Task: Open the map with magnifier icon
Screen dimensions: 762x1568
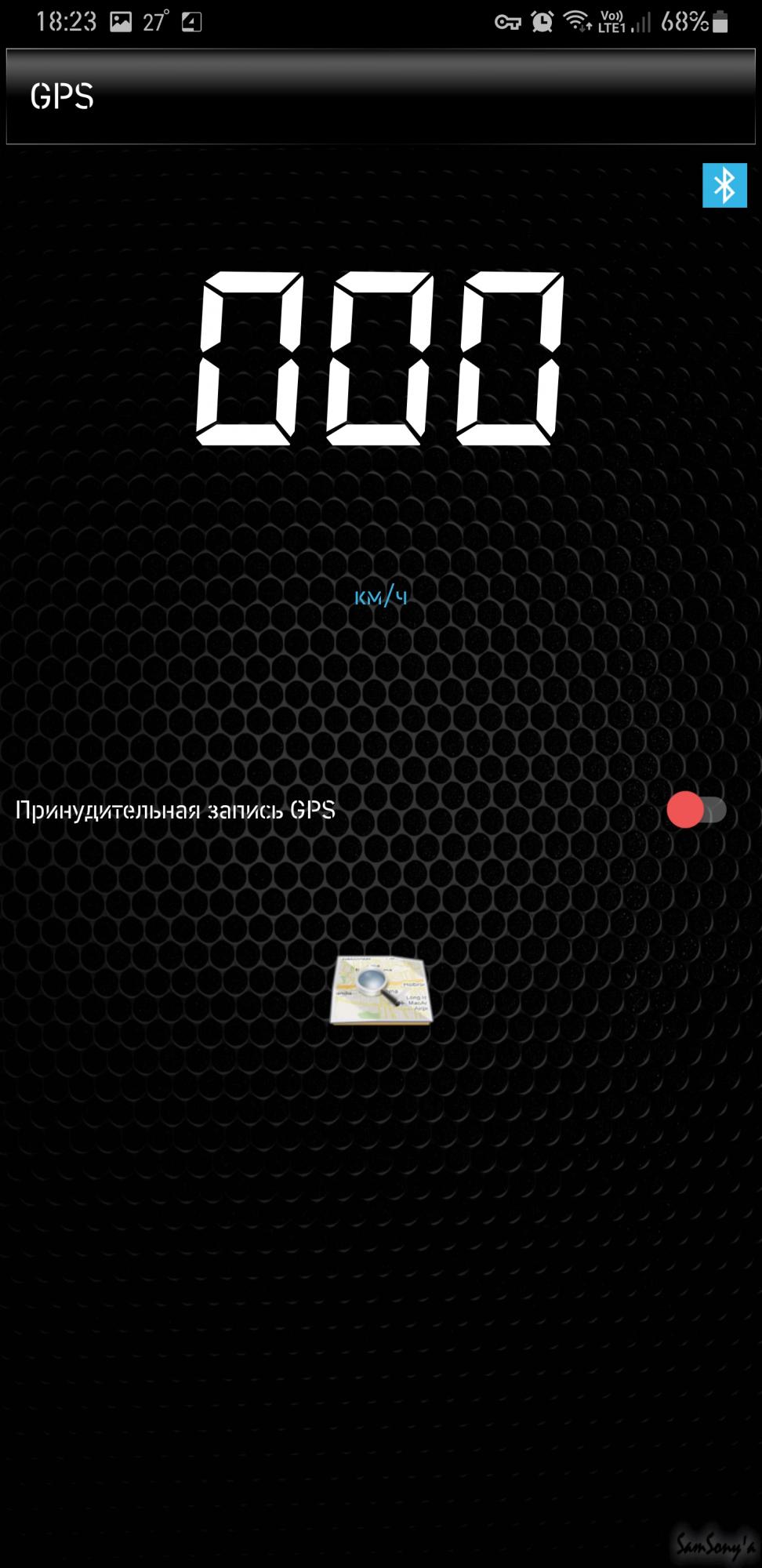Action: pos(381,990)
